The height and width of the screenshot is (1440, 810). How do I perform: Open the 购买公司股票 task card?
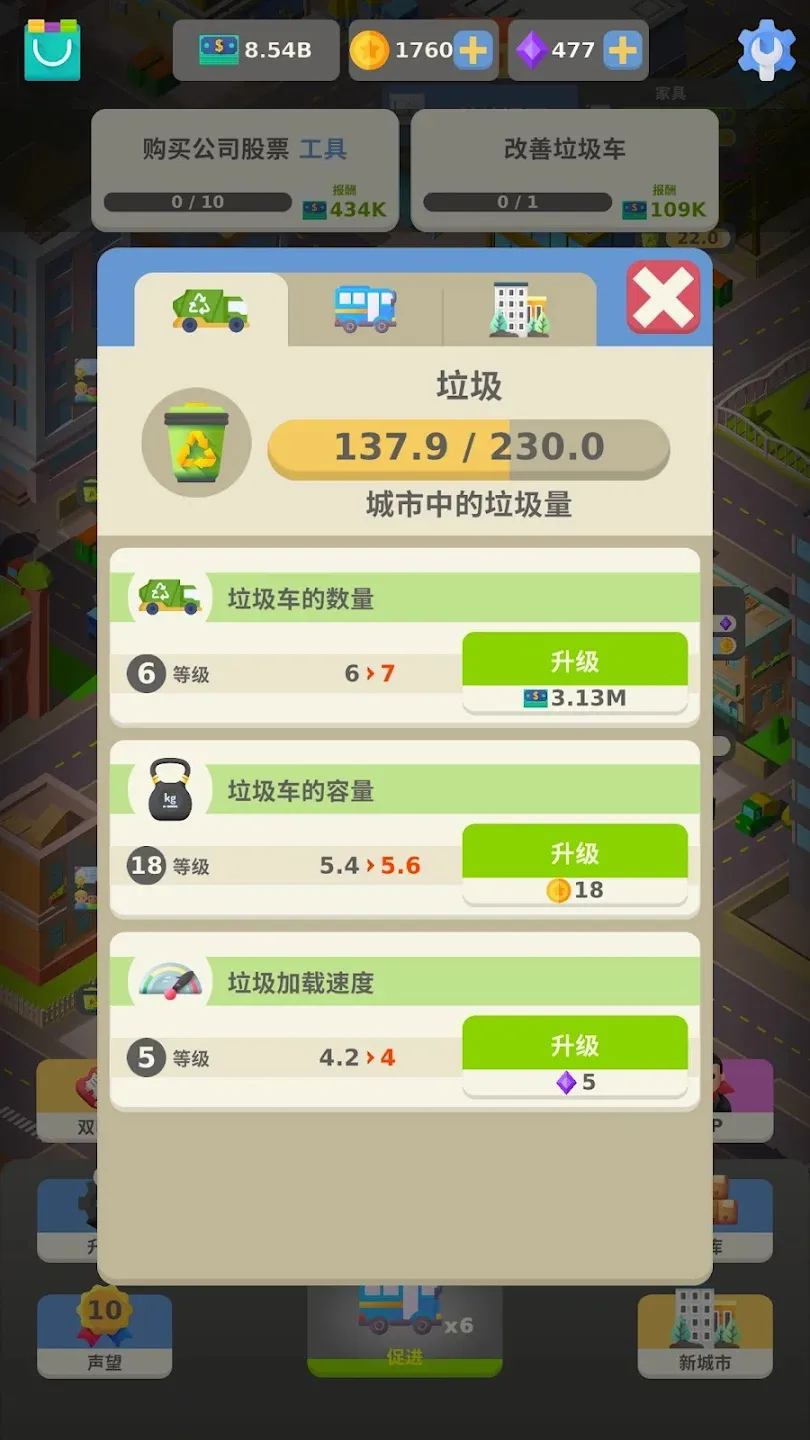(245, 171)
